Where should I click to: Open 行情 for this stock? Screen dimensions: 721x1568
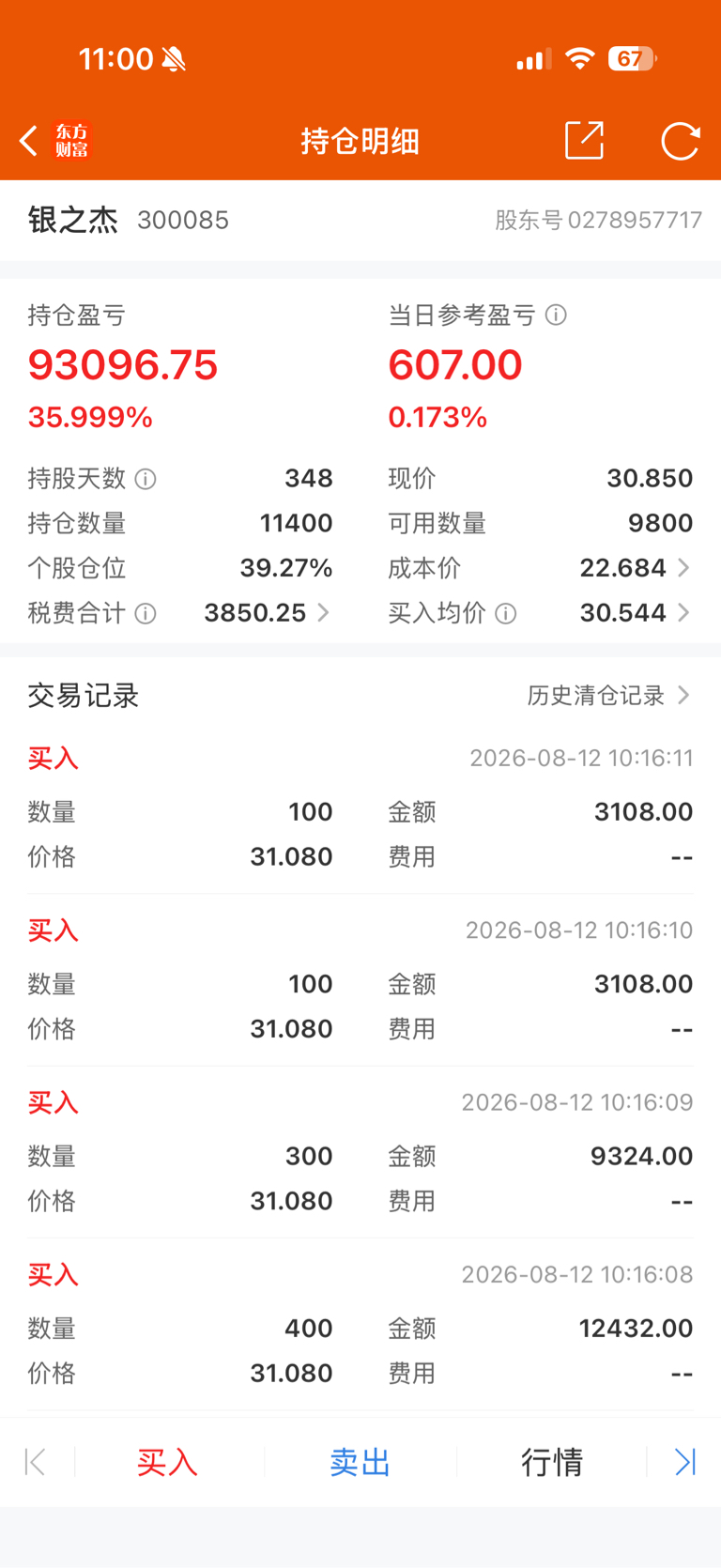click(x=552, y=1462)
